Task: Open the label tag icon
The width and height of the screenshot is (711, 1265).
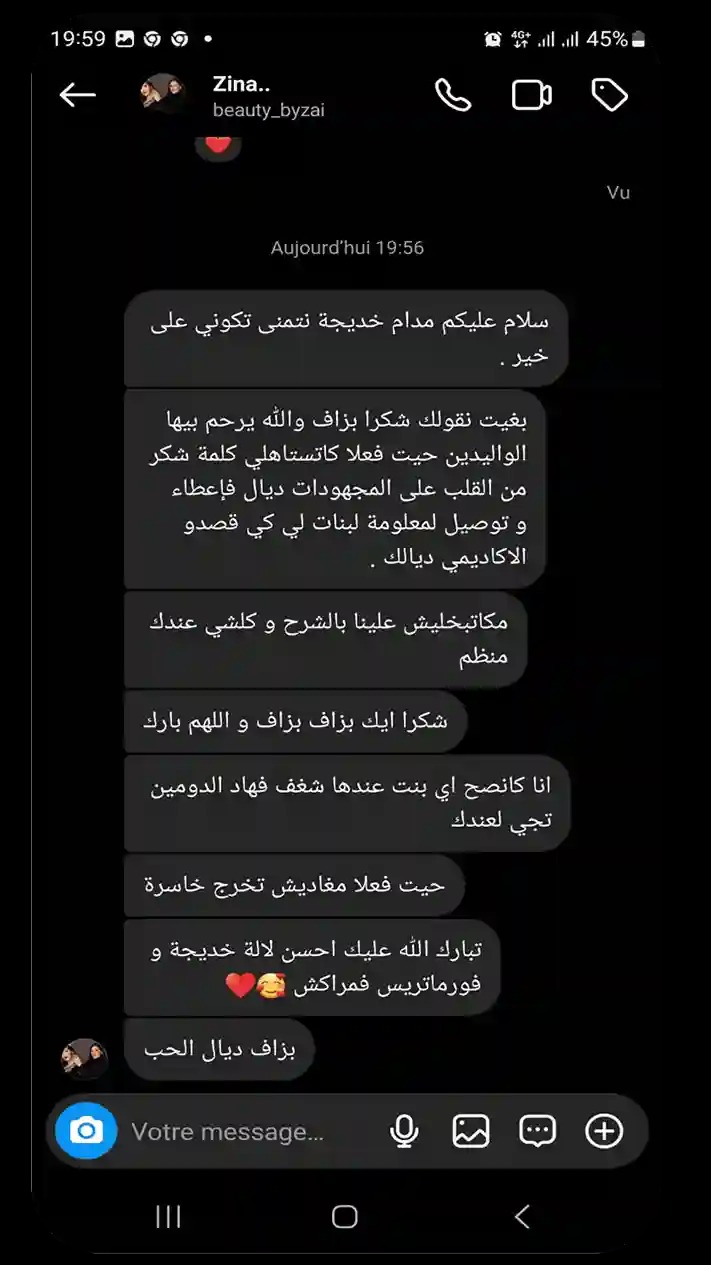Action: click(609, 95)
